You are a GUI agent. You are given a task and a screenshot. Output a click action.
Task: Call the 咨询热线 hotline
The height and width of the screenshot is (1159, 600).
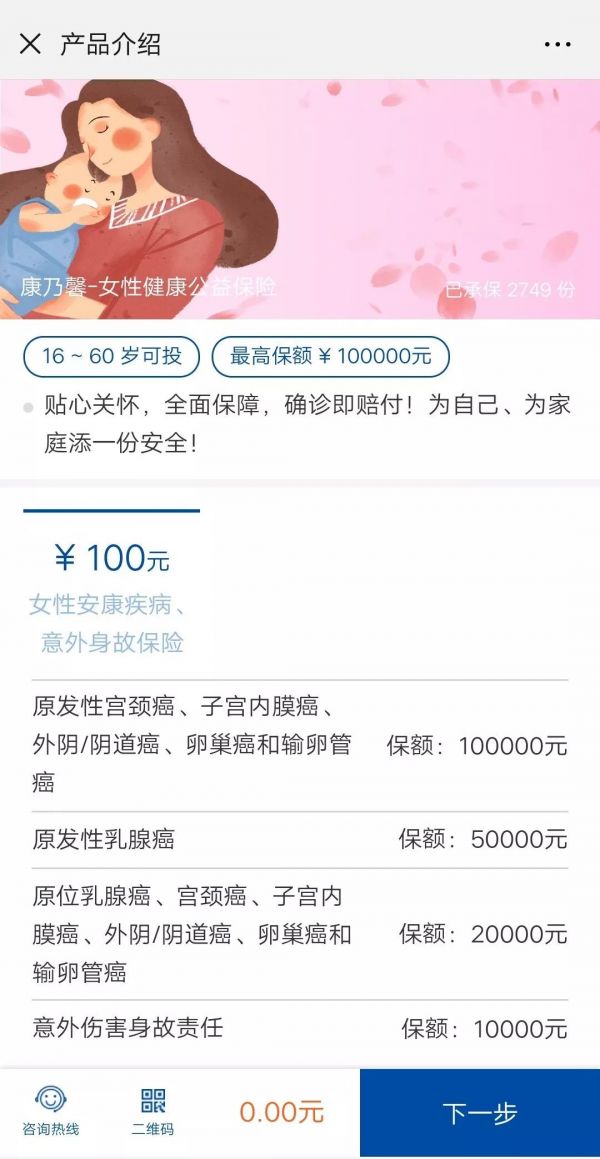click(50, 1111)
